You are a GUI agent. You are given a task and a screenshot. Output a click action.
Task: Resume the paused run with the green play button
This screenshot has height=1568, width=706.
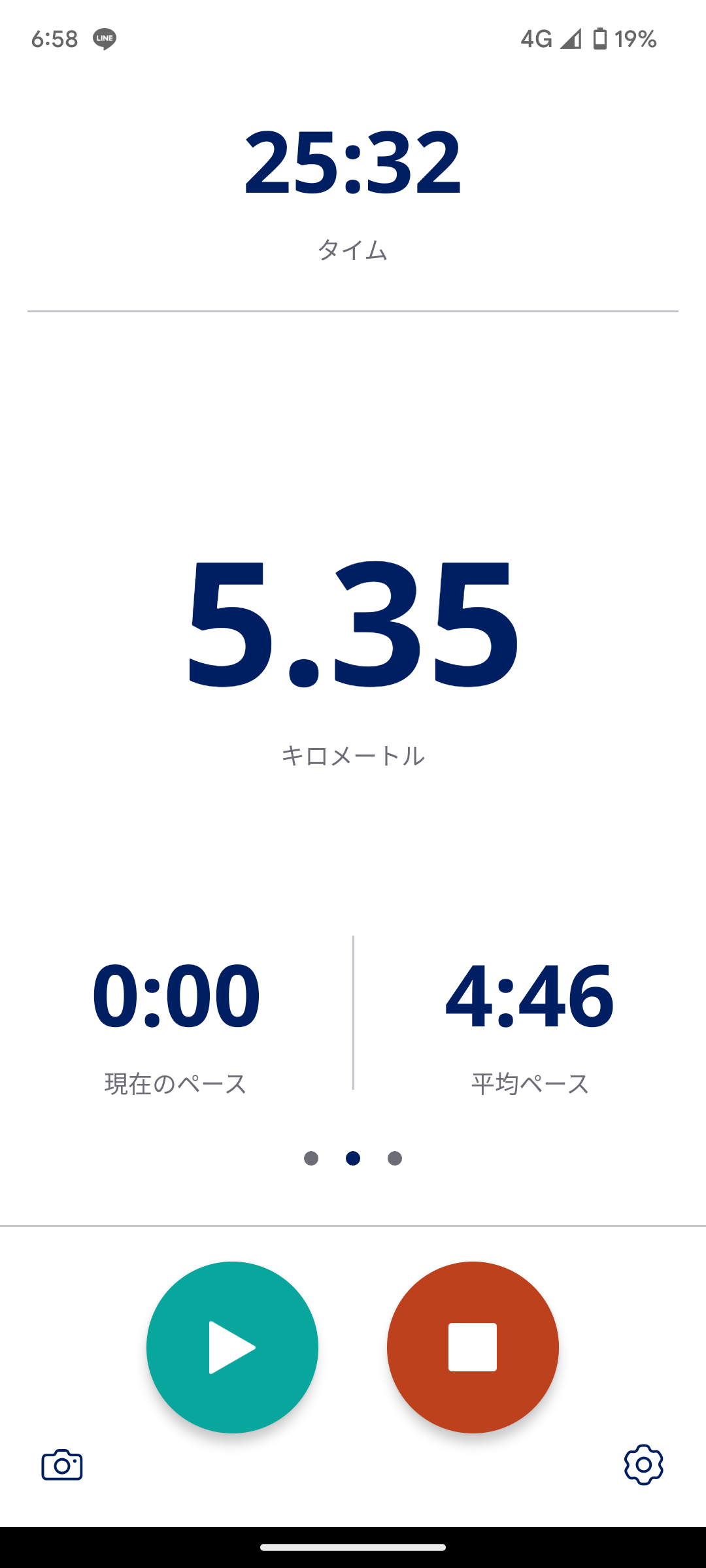[x=232, y=1347]
